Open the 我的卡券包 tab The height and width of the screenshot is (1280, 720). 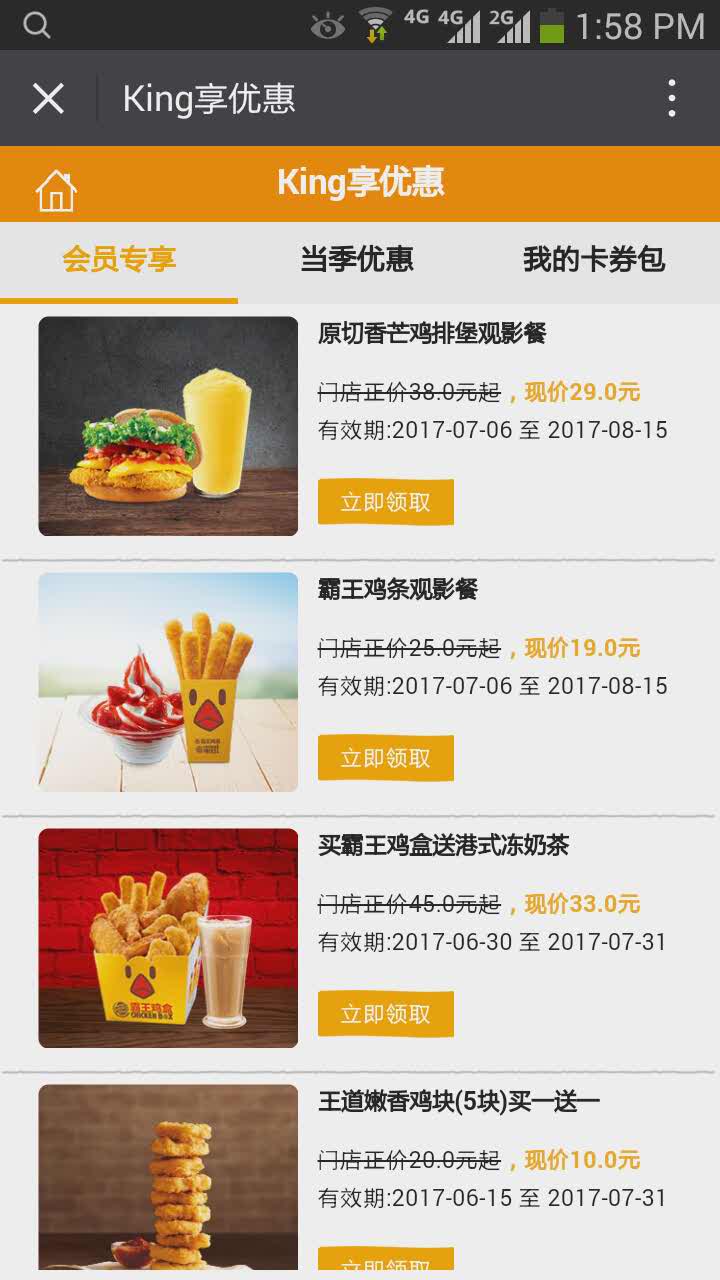tap(594, 260)
